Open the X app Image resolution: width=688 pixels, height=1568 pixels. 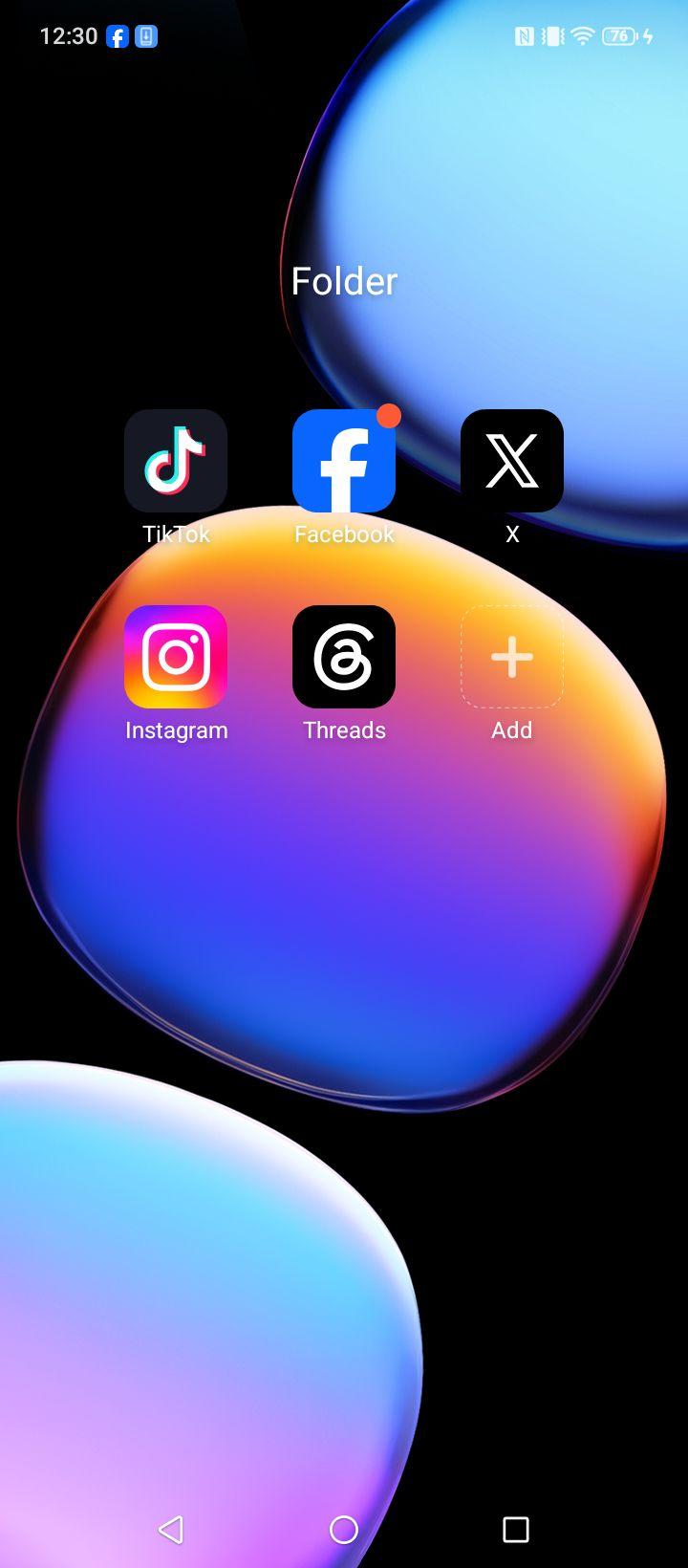[512, 461]
